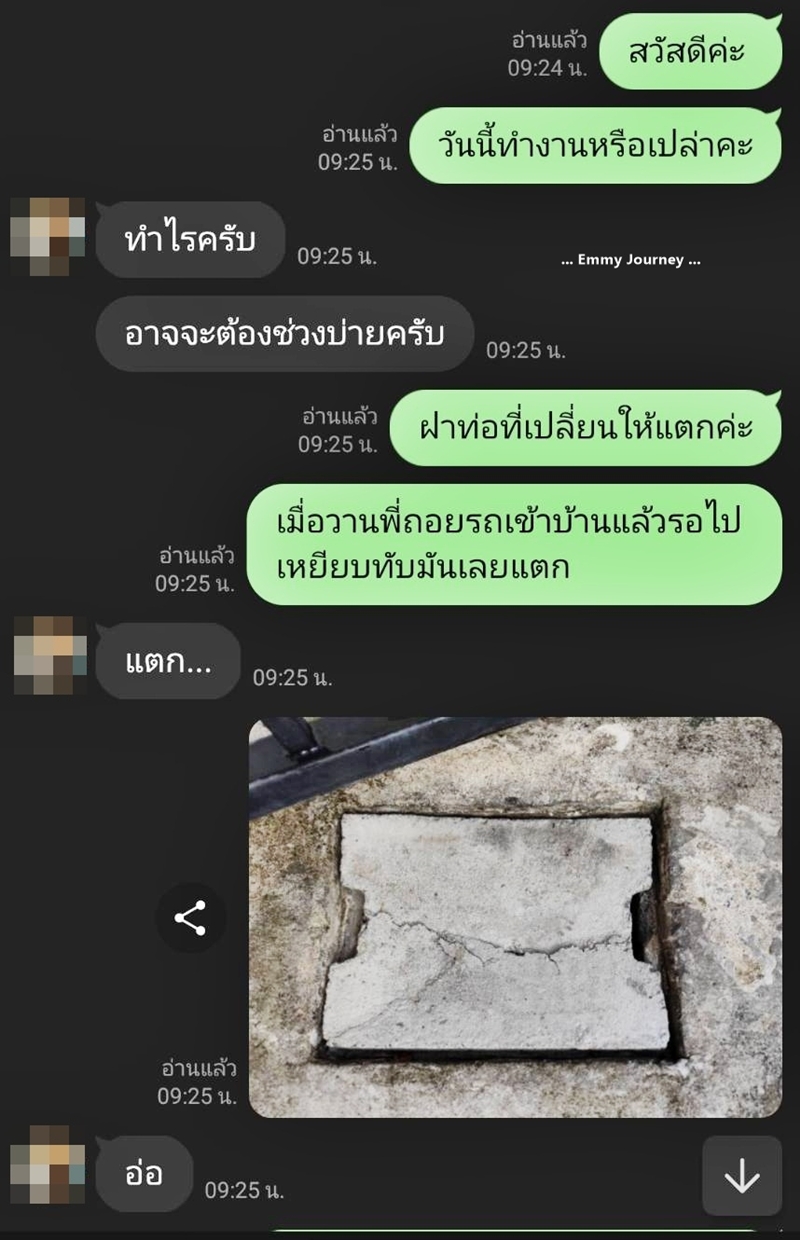Open sender's avatar beside the ทำไรครับ message
This screenshot has width=800, height=1240.
(x=48, y=236)
